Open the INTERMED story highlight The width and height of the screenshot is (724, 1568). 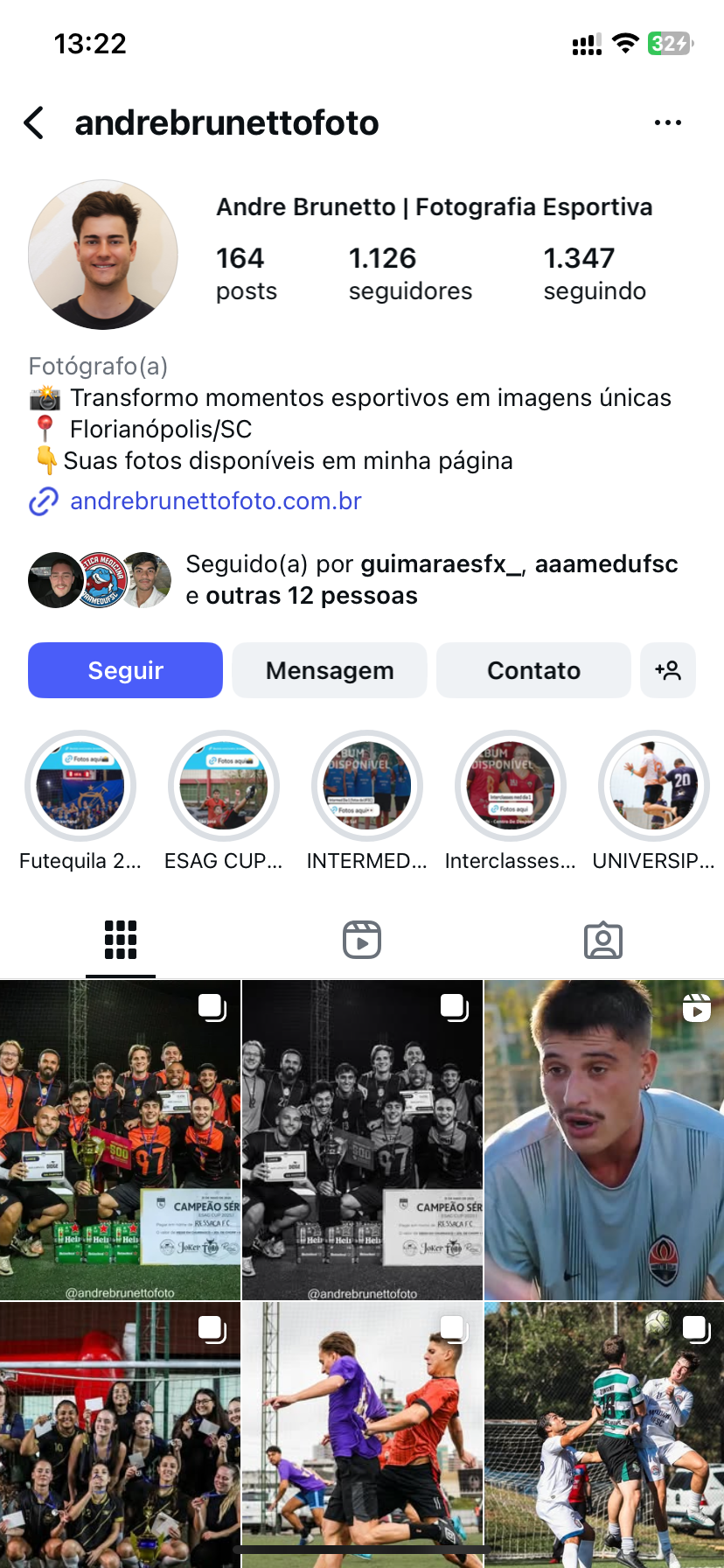click(367, 786)
